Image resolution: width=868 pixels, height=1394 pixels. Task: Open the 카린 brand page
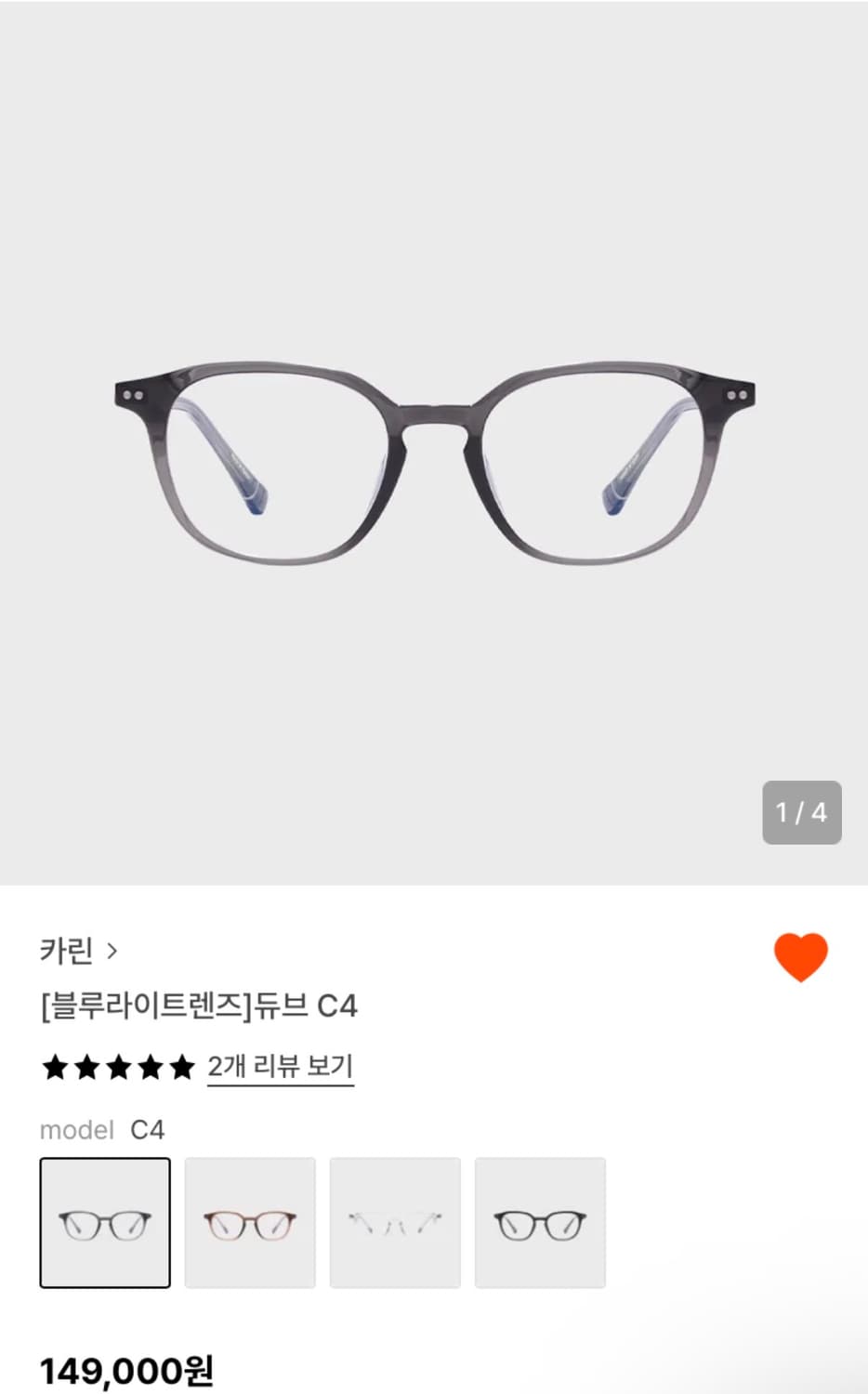[67, 950]
